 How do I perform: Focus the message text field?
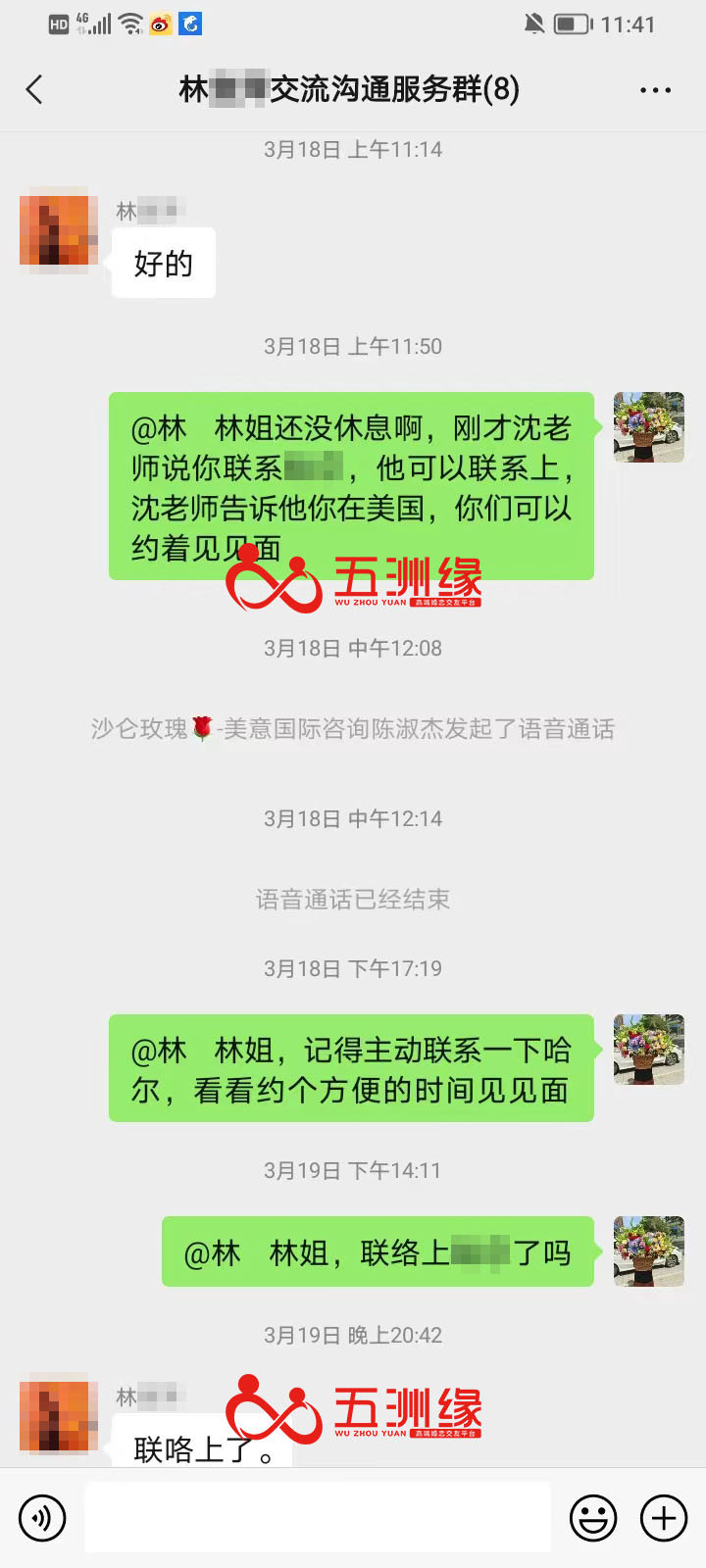tap(317, 1518)
